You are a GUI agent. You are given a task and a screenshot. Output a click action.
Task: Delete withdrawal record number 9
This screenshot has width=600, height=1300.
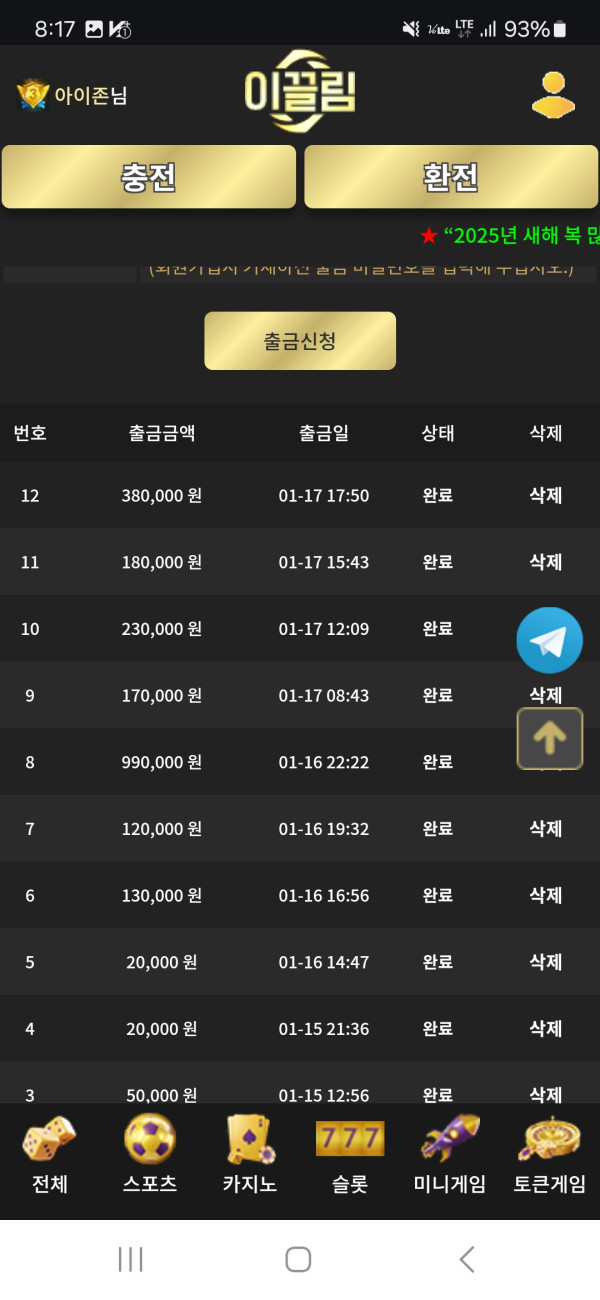545,694
